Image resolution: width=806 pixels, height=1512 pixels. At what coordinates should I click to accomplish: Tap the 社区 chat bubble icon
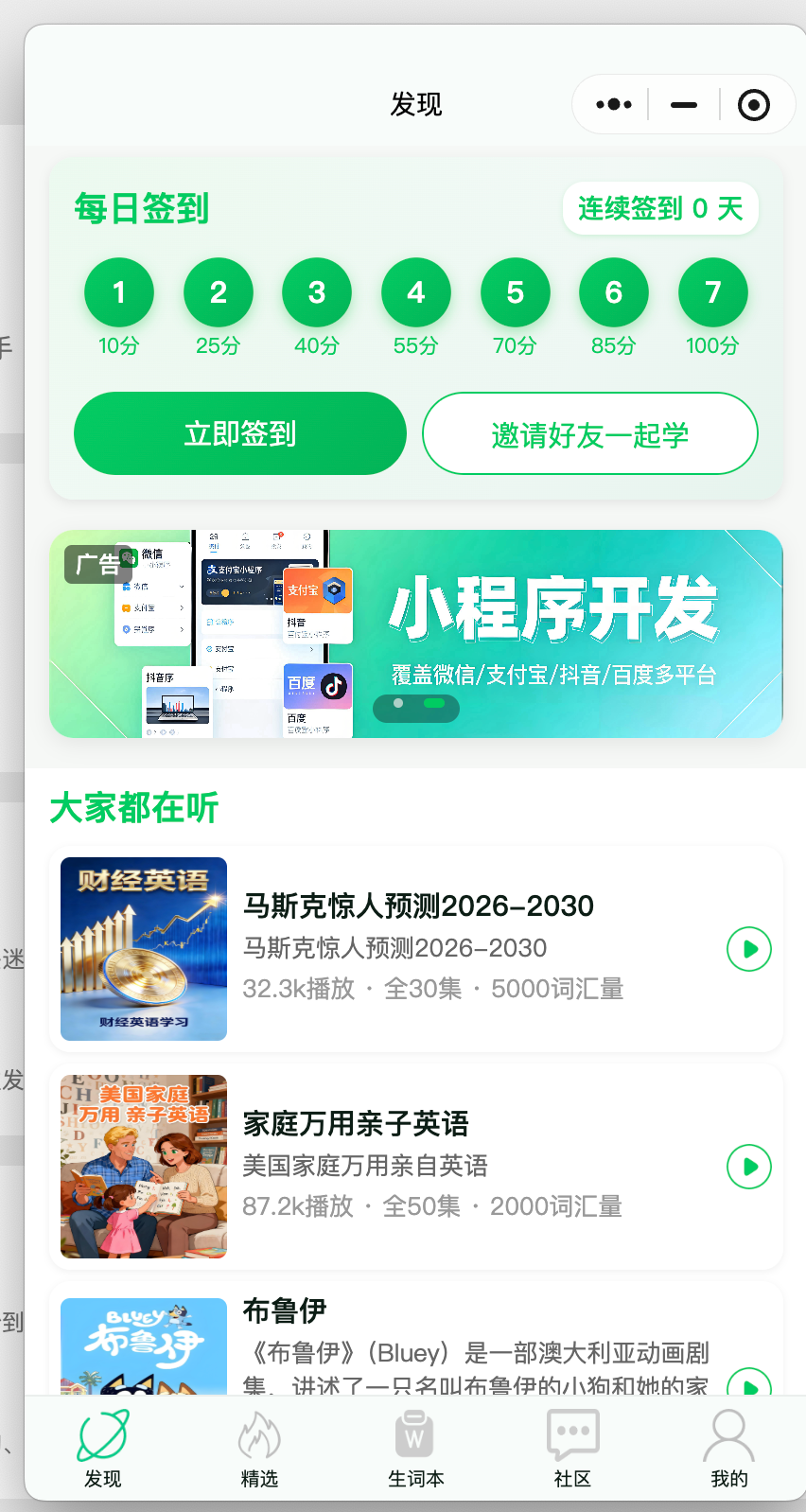[x=572, y=1433]
